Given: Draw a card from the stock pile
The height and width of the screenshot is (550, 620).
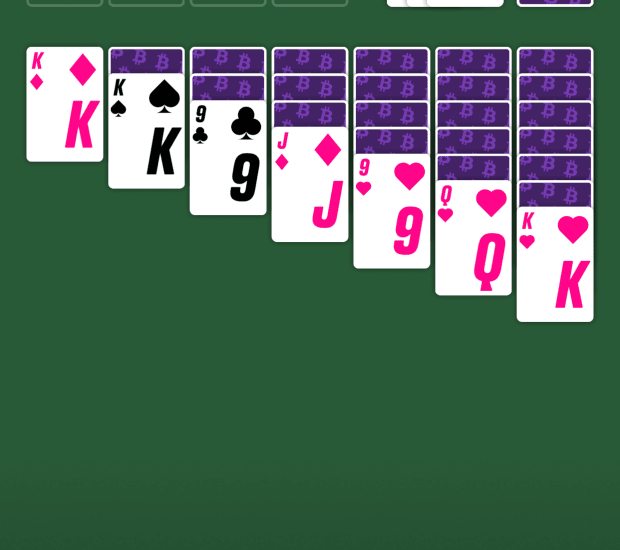Looking at the screenshot, I should (555, 2).
